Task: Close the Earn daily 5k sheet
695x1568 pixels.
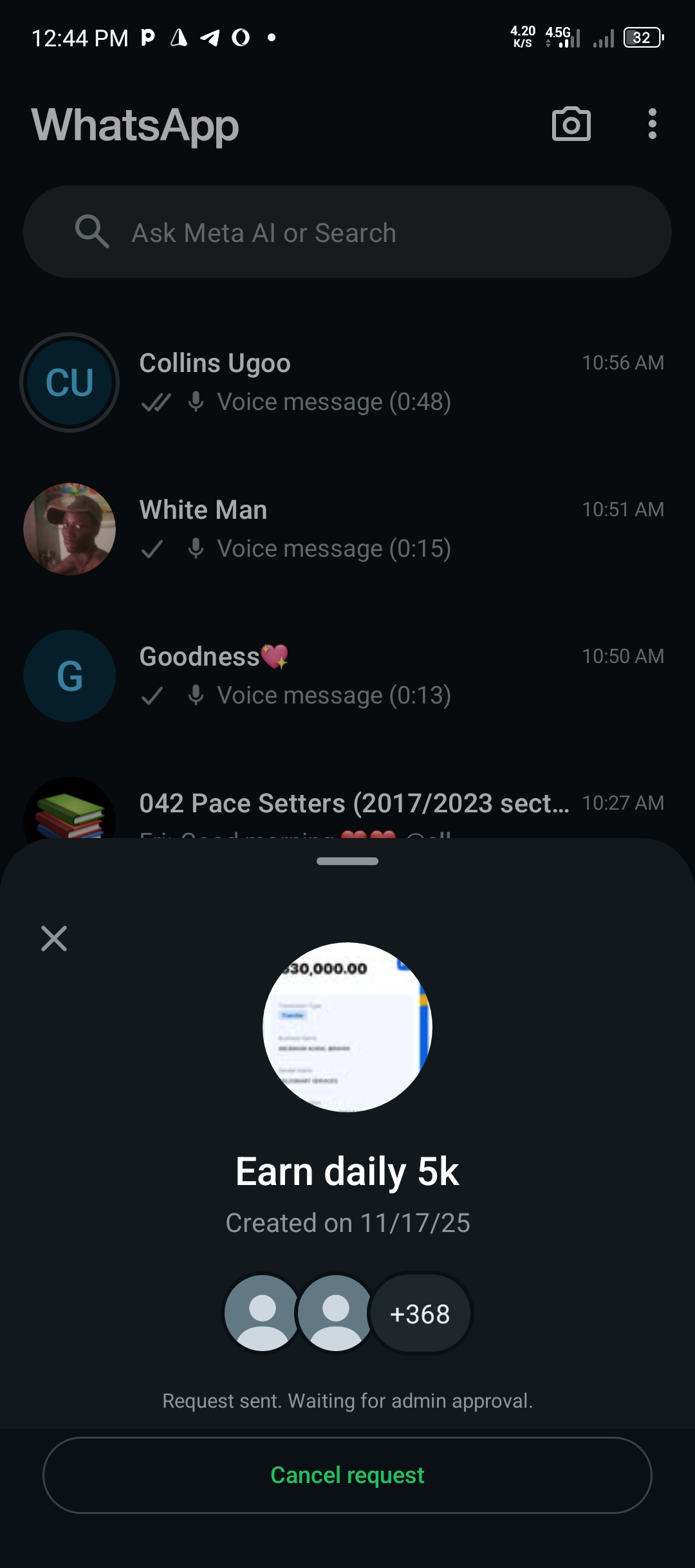Action: (x=54, y=938)
